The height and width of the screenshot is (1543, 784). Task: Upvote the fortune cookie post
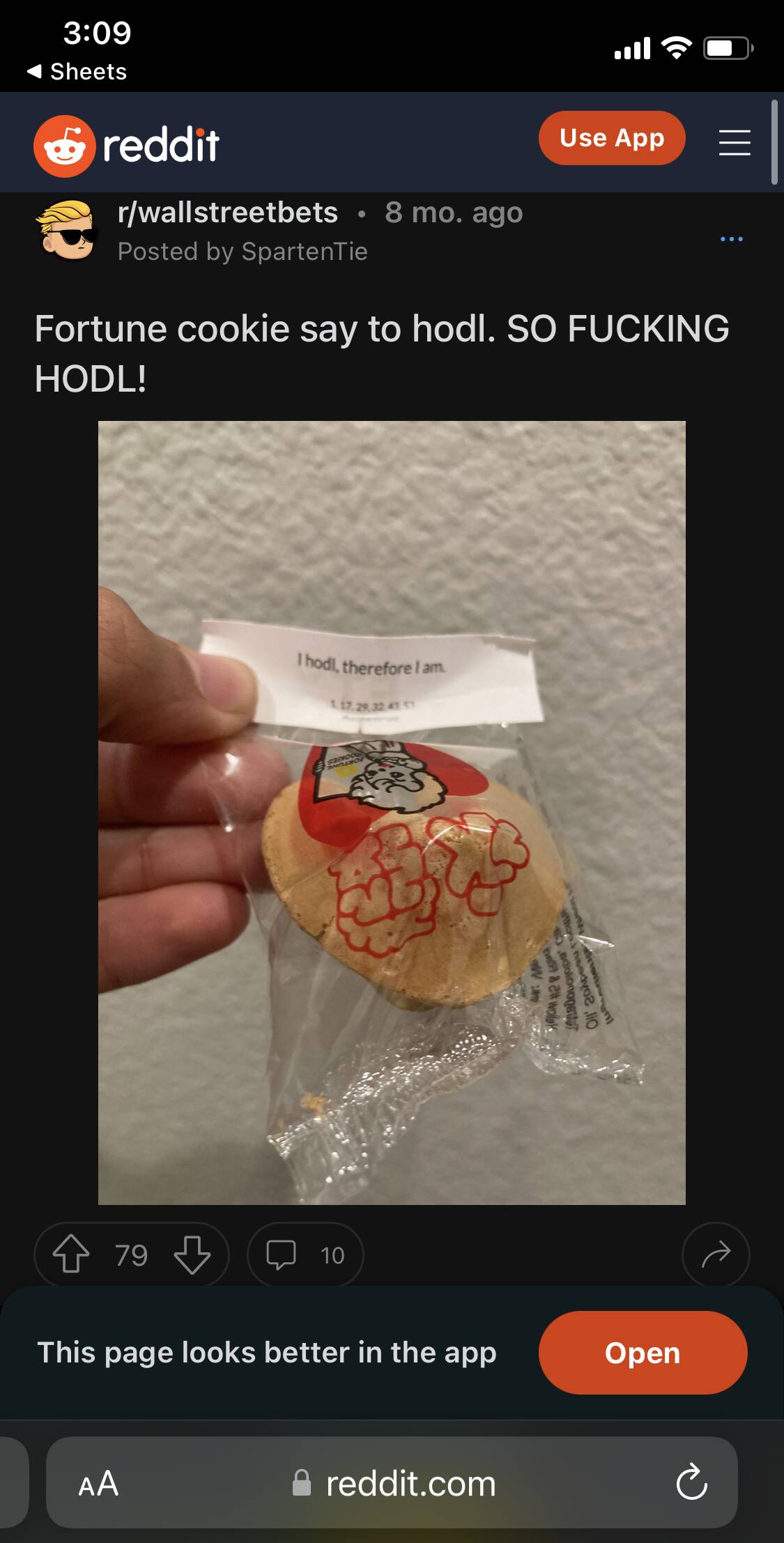71,1254
